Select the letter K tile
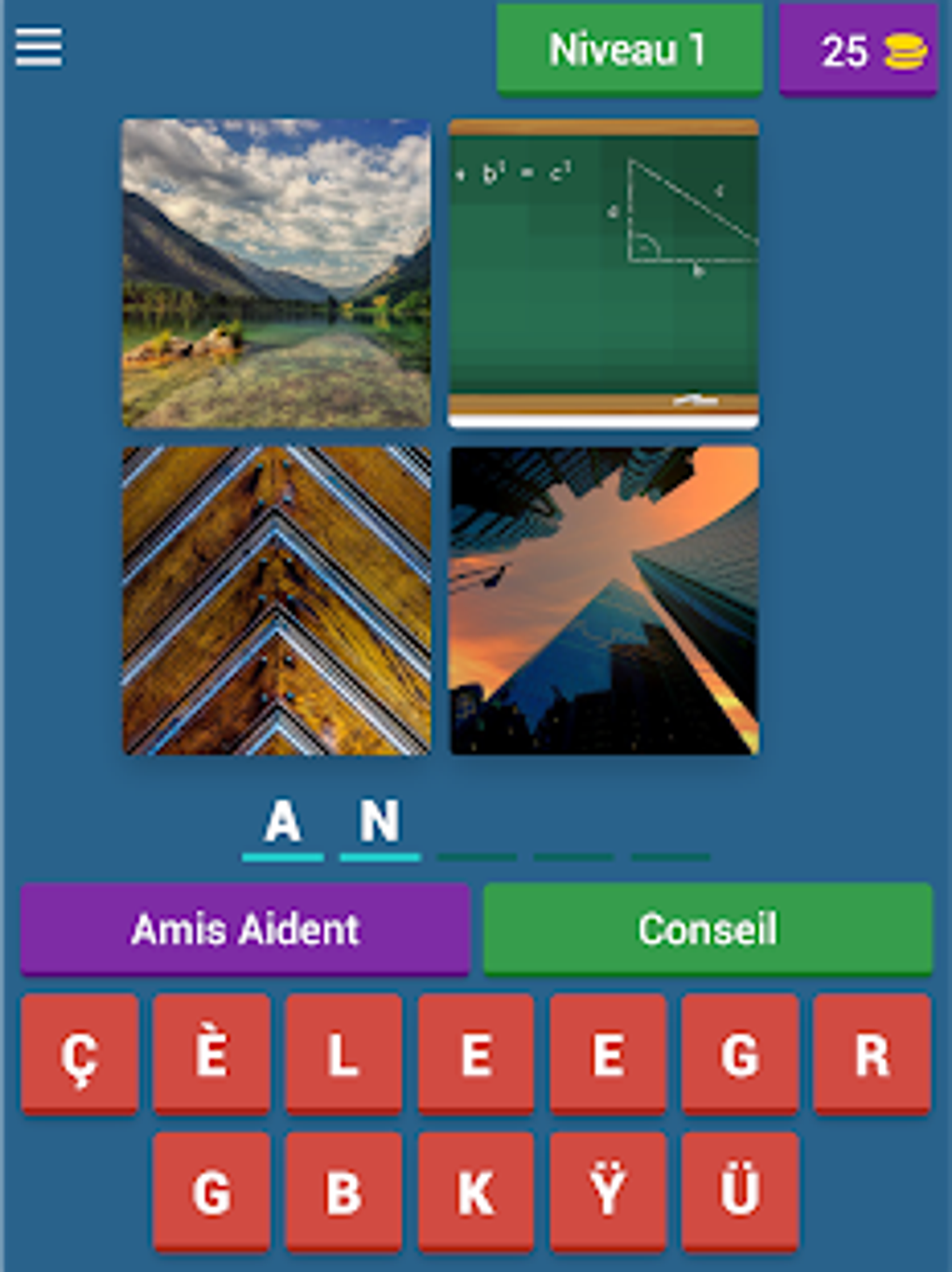Screen dimensions: 952x1272 coord(476,1192)
